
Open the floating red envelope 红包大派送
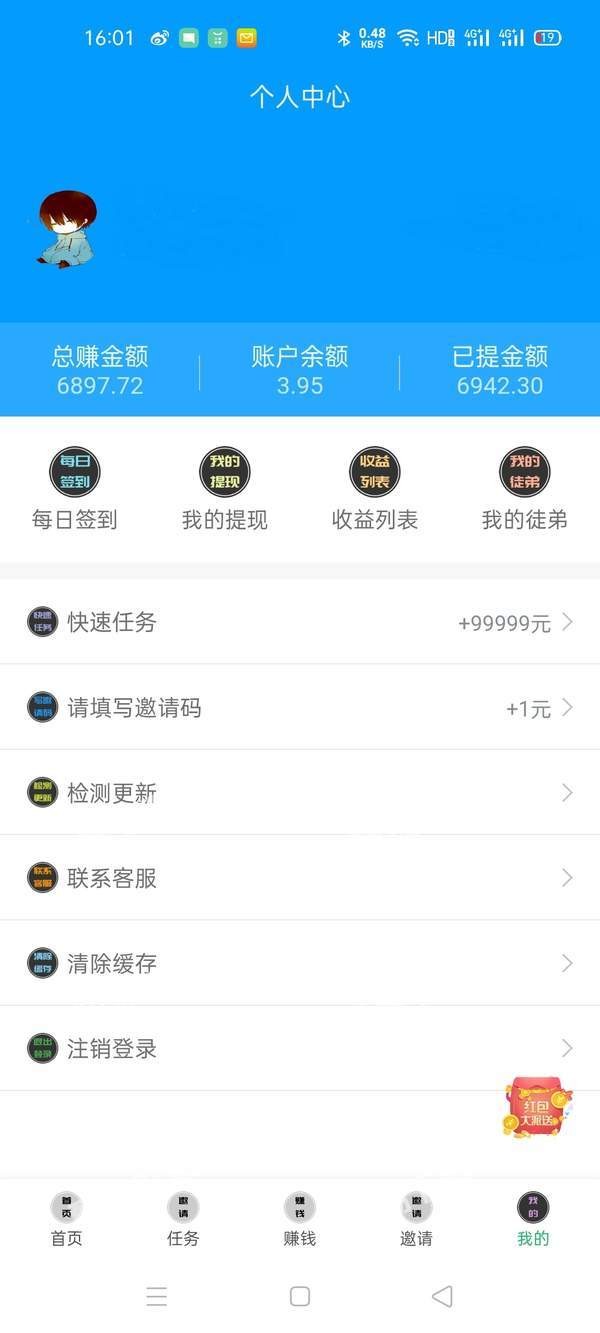[x=538, y=1106]
